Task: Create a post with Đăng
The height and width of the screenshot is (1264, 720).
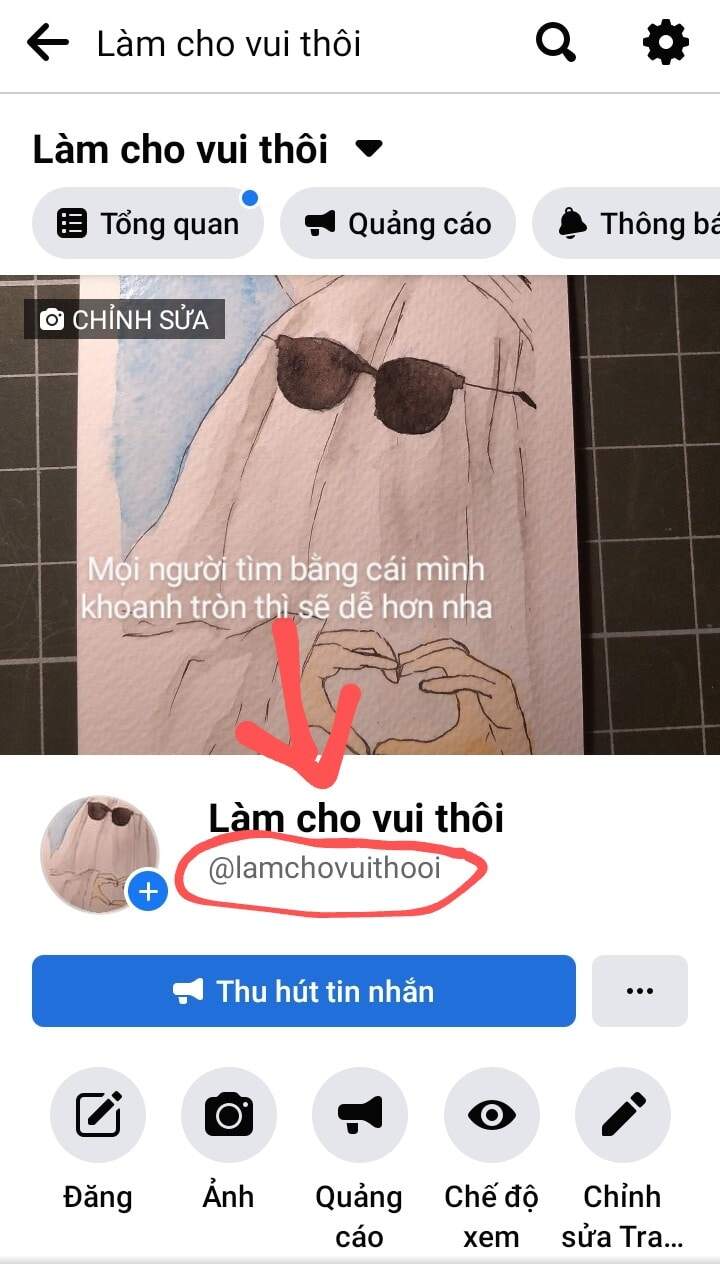Action: tap(98, 1115)
